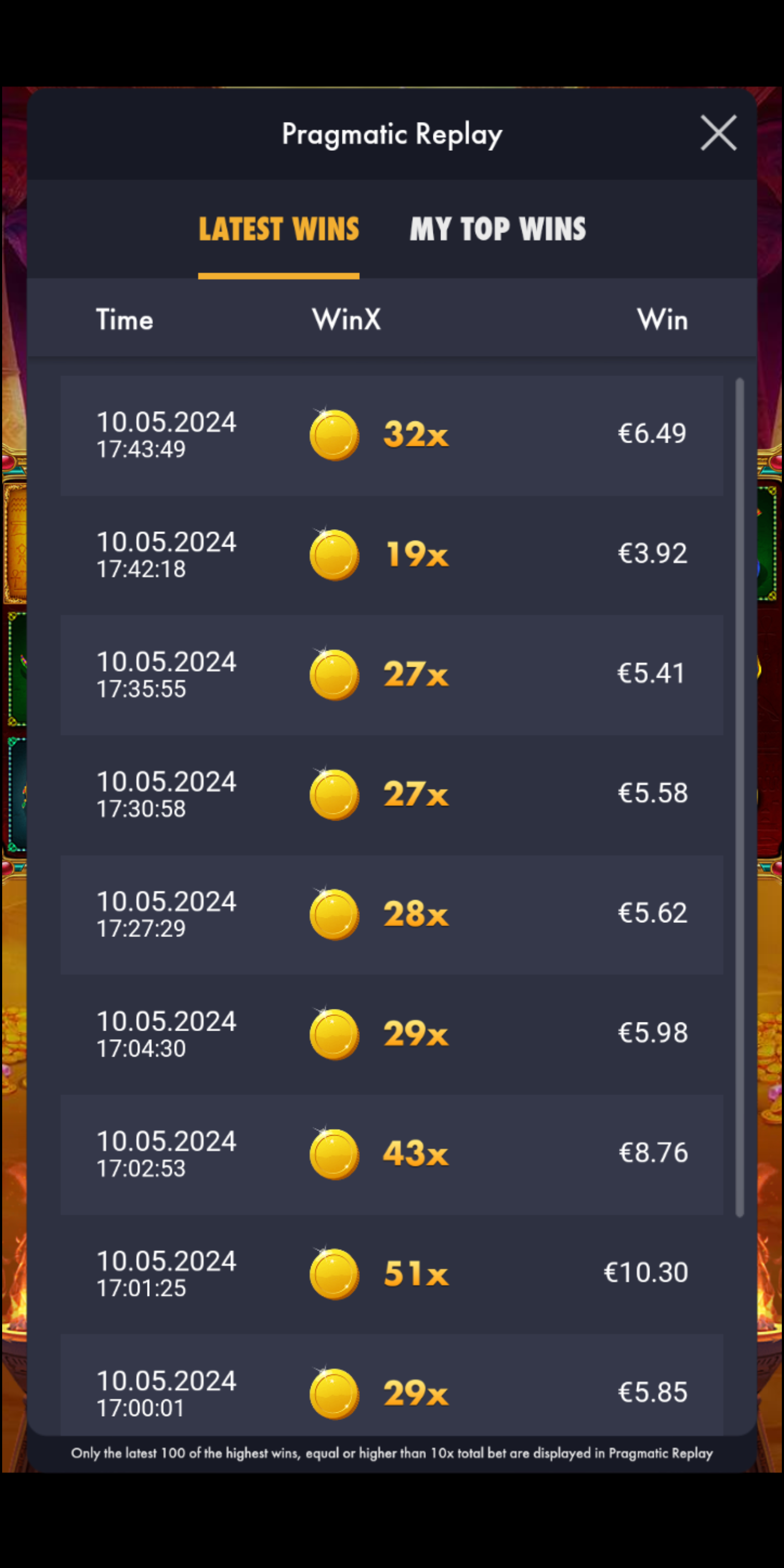Replay the 27x win worth €5.41
Viewport: 784px width, 1568px height.
(391, 675)
